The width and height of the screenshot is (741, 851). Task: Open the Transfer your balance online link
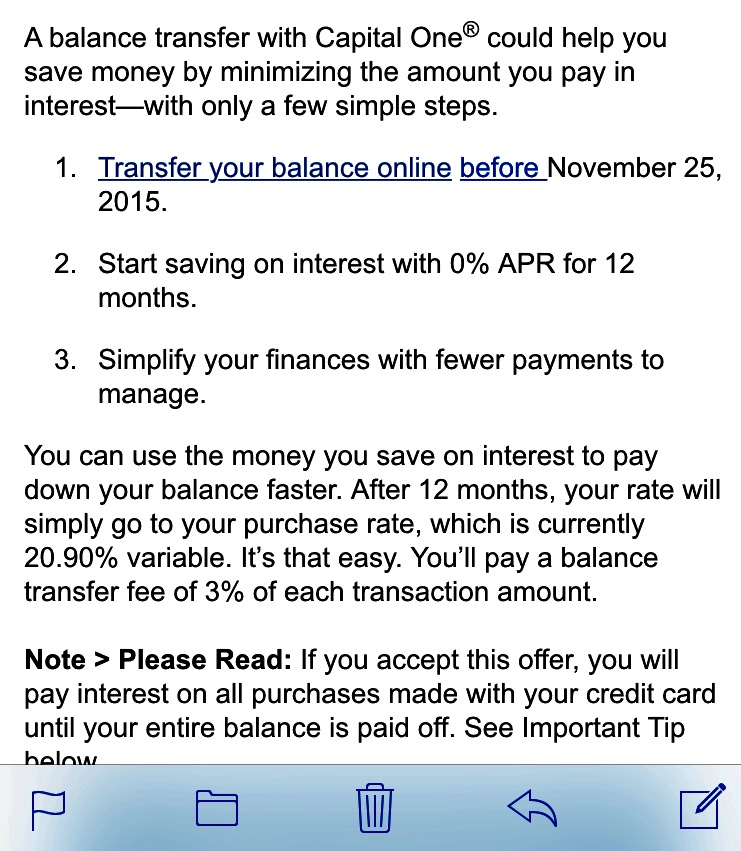pos(273,168)
